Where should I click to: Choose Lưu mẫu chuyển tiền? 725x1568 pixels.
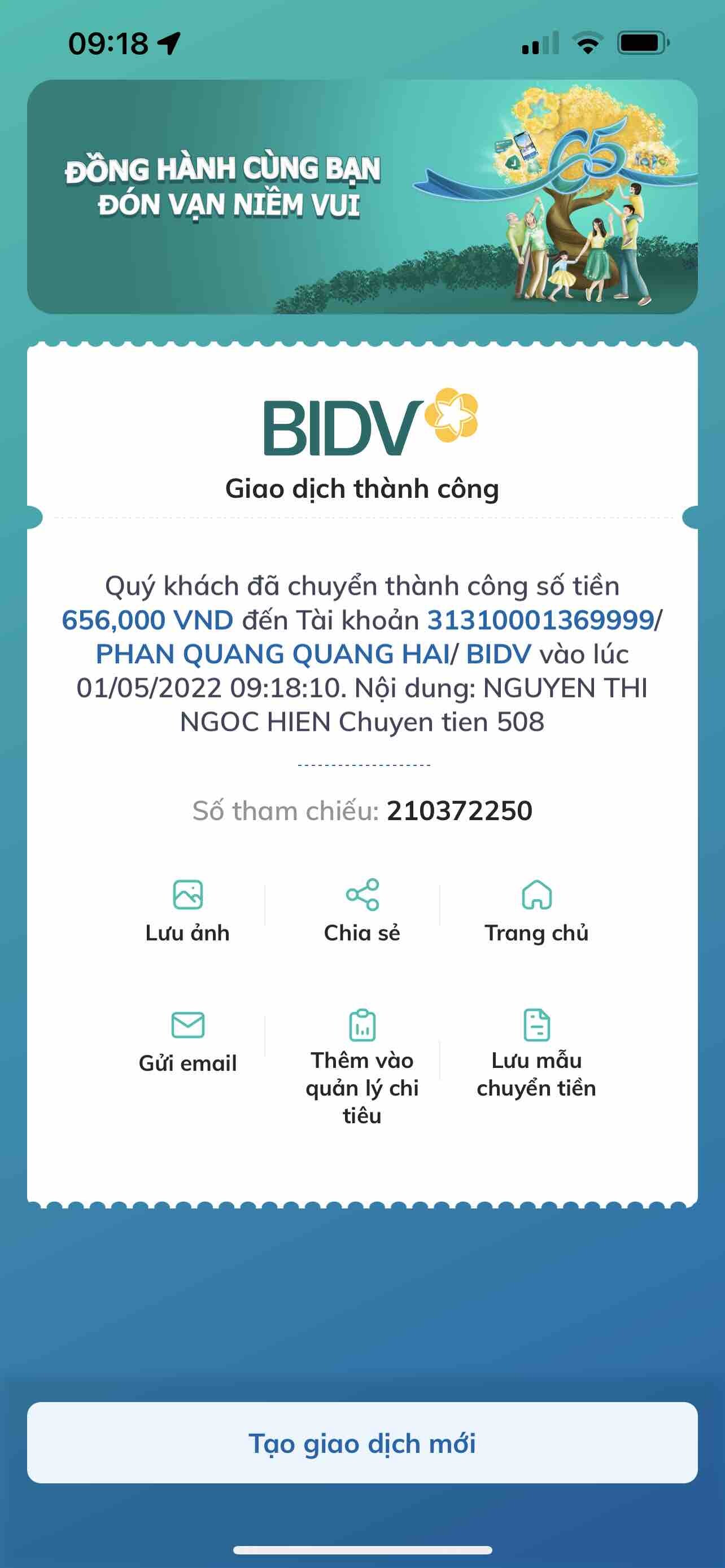coord(536,1053)
